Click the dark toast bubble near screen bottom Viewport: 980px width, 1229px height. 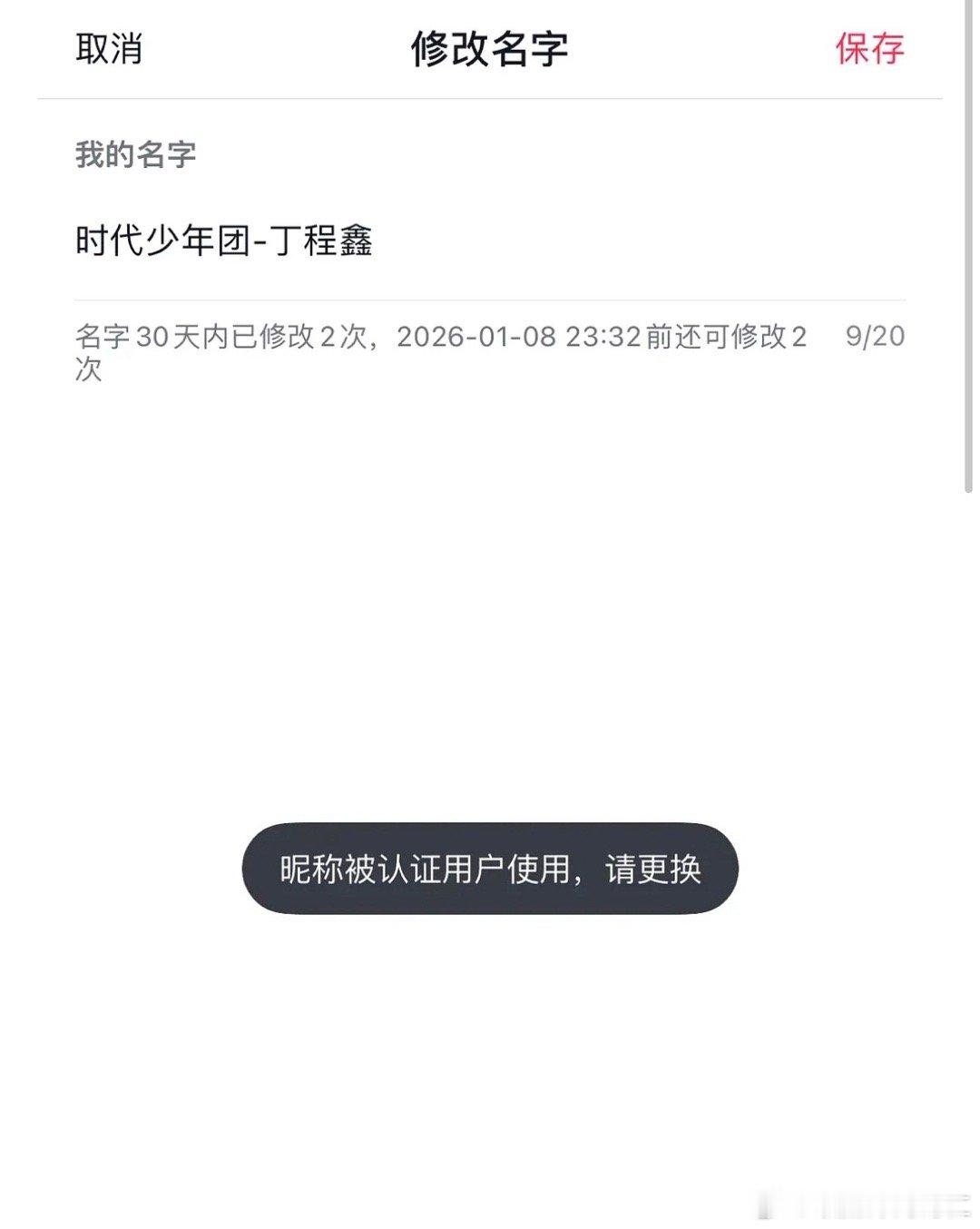click(490, 869)
